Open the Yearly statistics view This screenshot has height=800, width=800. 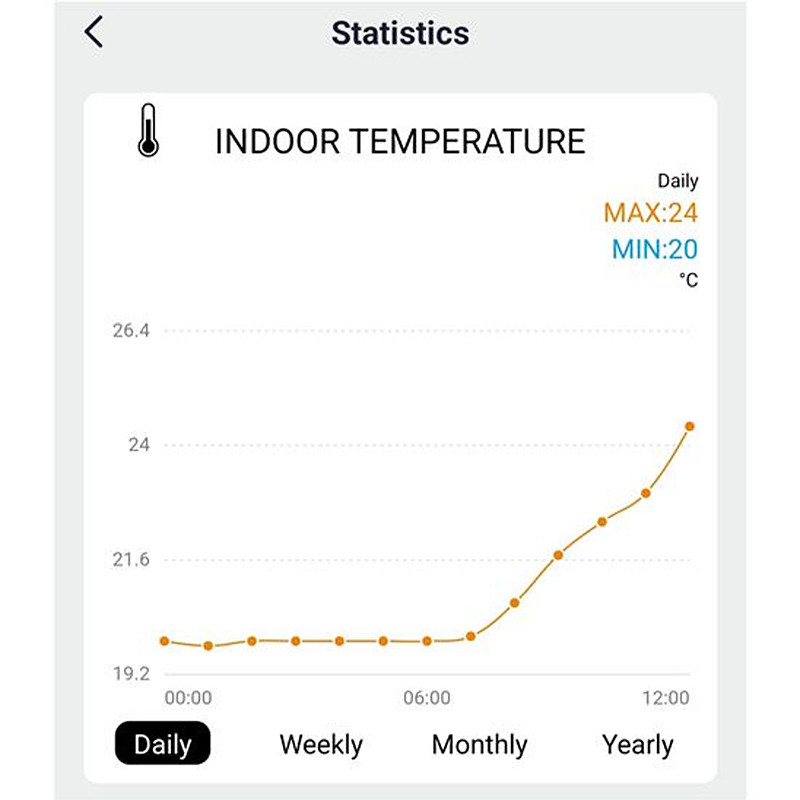pyautogui.click(x=637, y=744)
